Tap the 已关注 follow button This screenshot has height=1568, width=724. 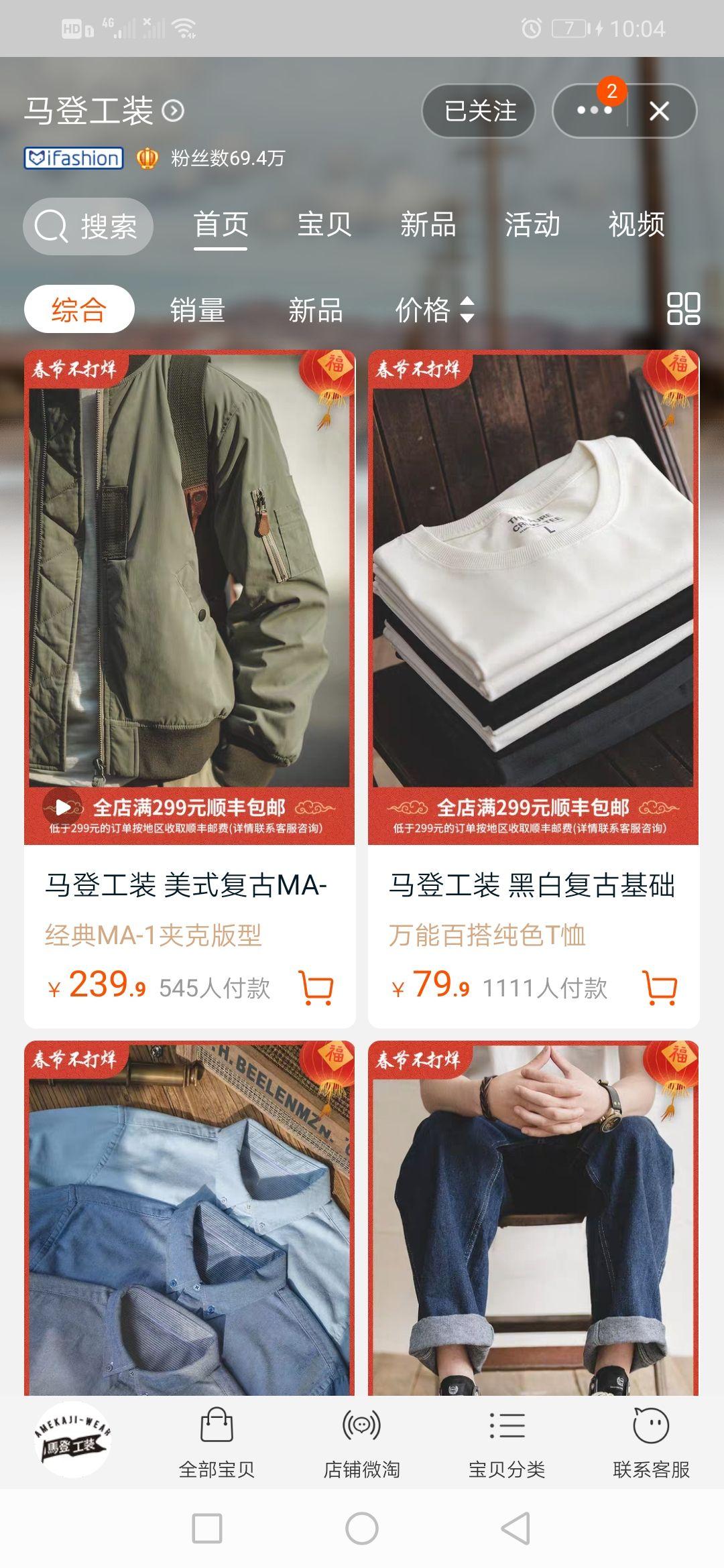pos(479,111)
